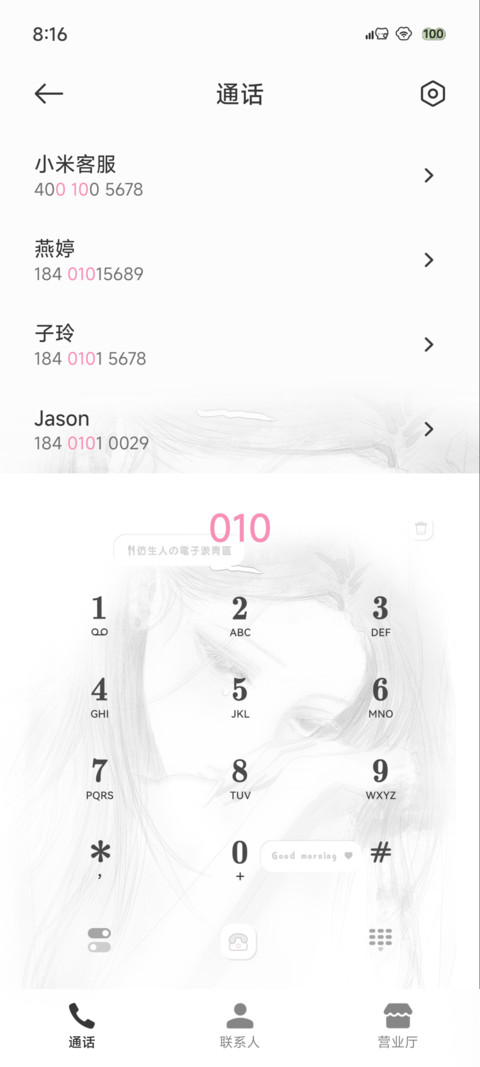Switch to the 联系人 tab
Screen dimensions: 480x1067
point(240,1025)
